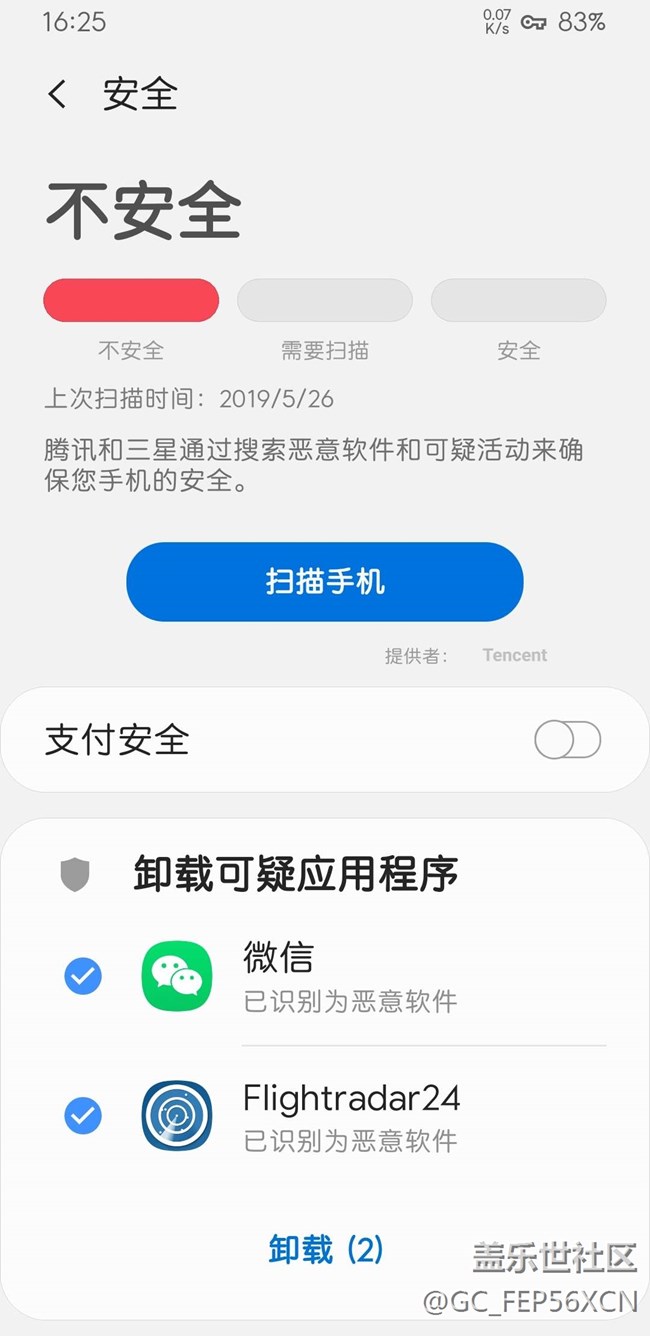Tap the 扫描手机 button
This screenshot has height=1336, width=650.
tap(324, 582)
